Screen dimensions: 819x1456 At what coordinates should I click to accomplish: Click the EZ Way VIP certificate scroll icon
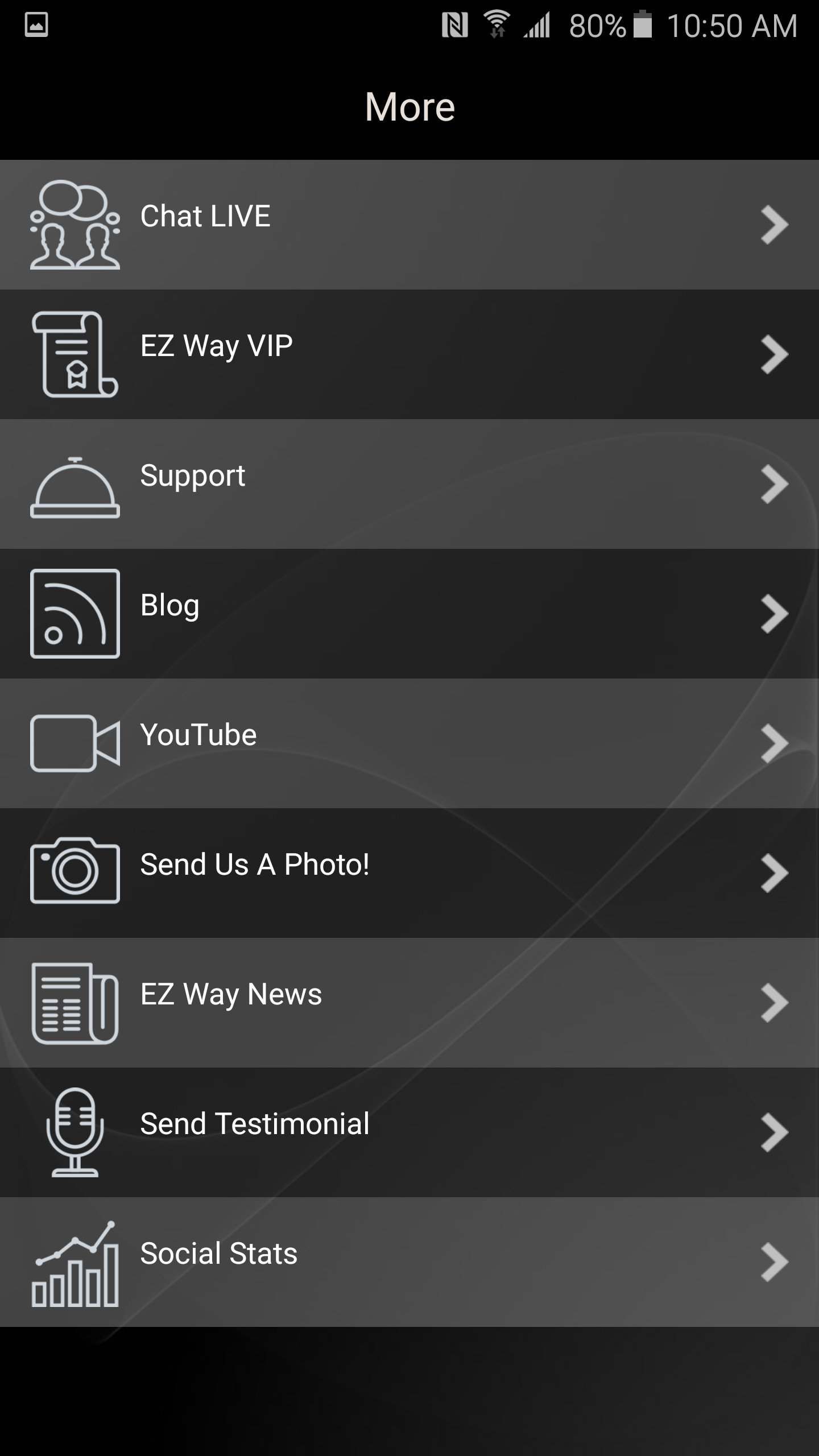pyautogui.click(x=75, y=354)
